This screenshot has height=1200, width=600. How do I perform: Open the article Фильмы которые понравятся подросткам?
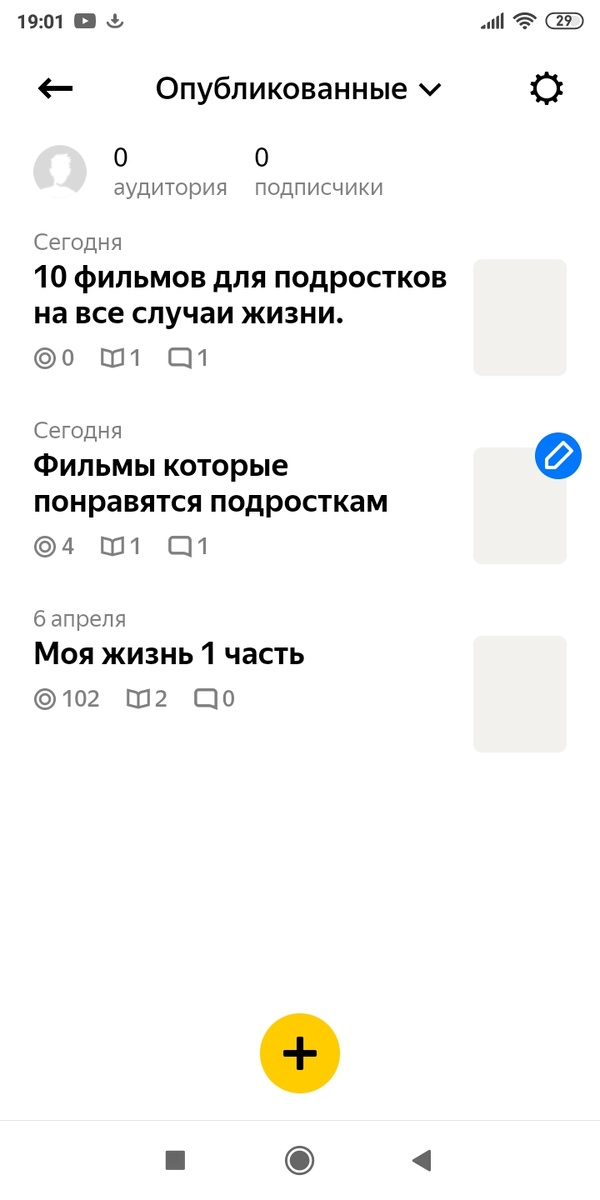pos(211,484)
